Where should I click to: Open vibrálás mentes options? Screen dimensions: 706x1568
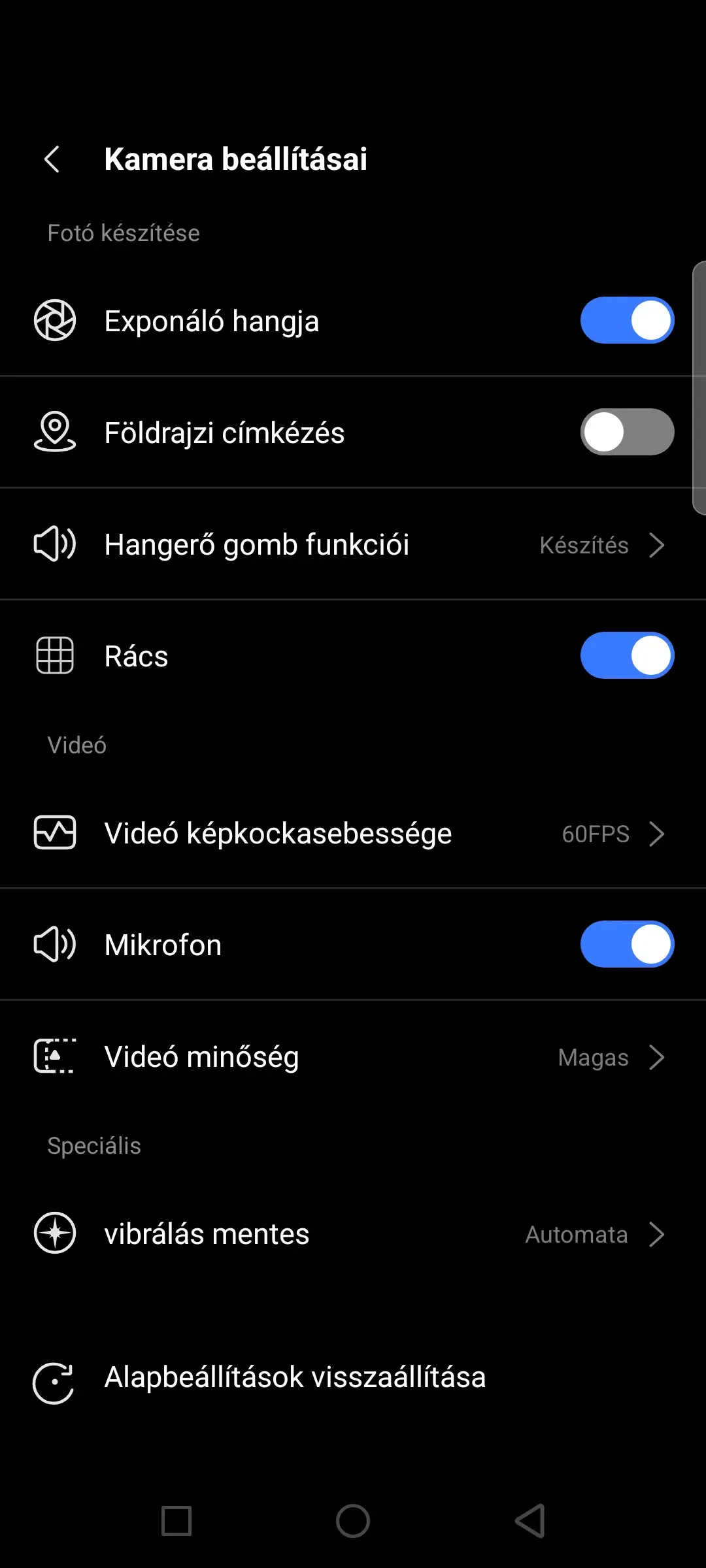coord(353,1234)
